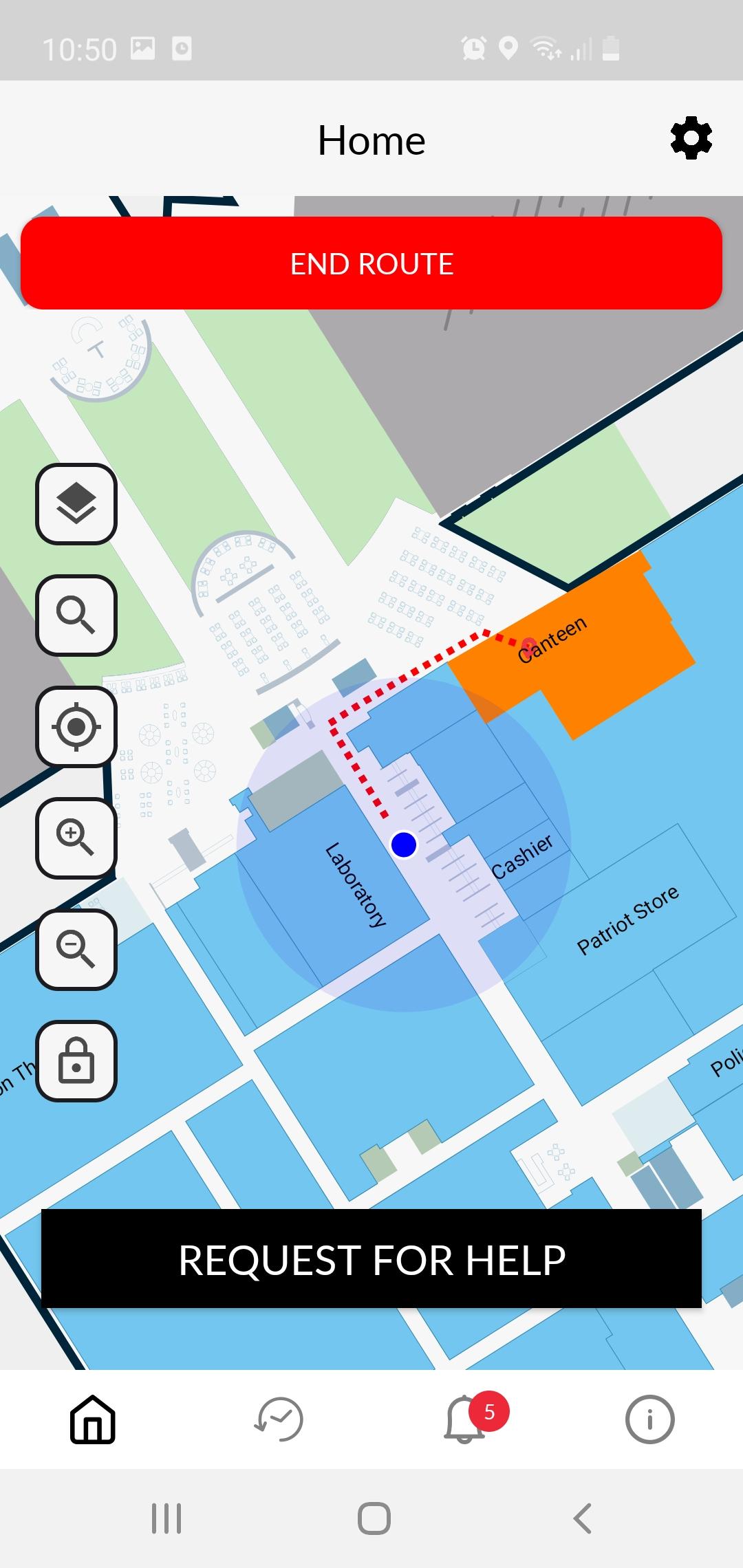Center map on my location
Image resolution: width=743 pixels, height=1568 pixels.
(x=76, y=727)
